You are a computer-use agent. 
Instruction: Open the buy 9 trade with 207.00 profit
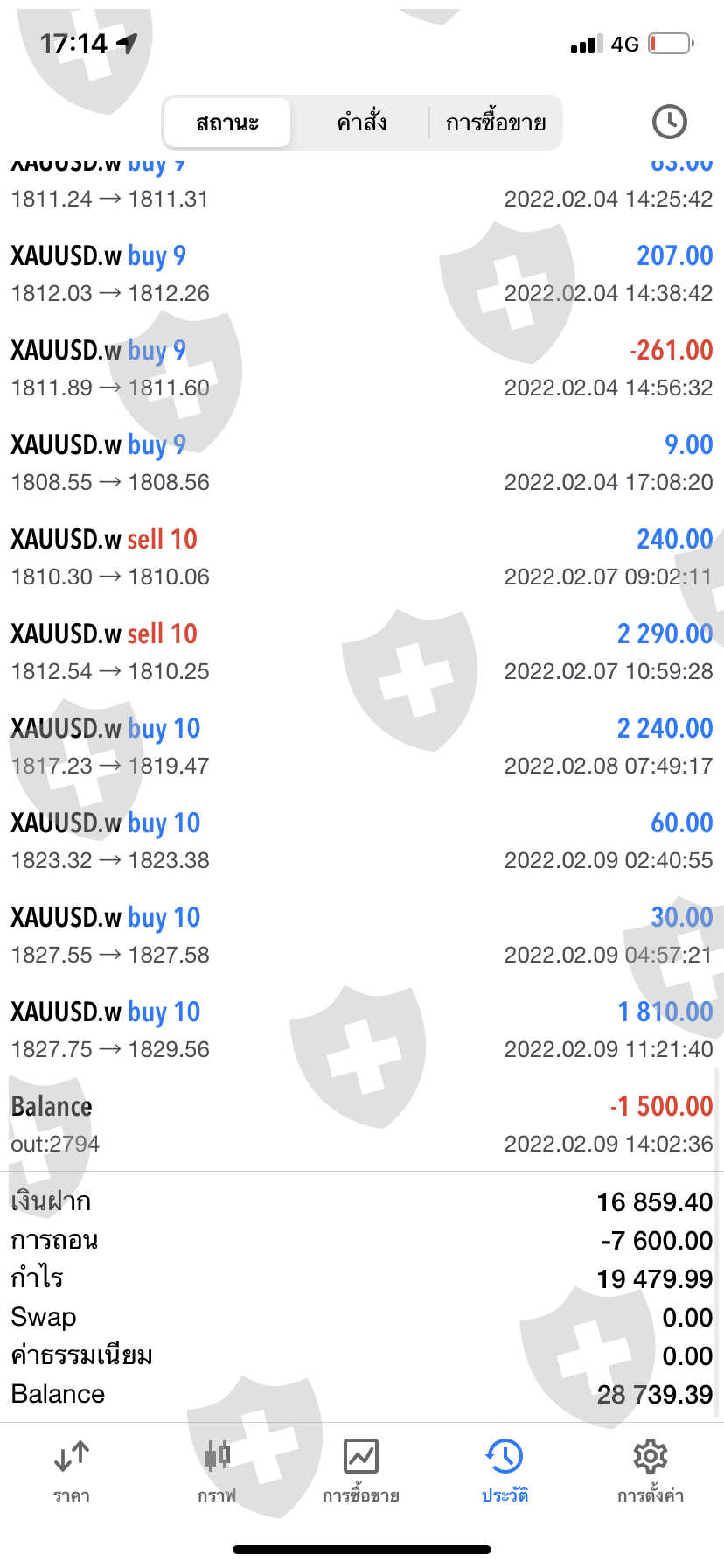(x=361, y=273)
